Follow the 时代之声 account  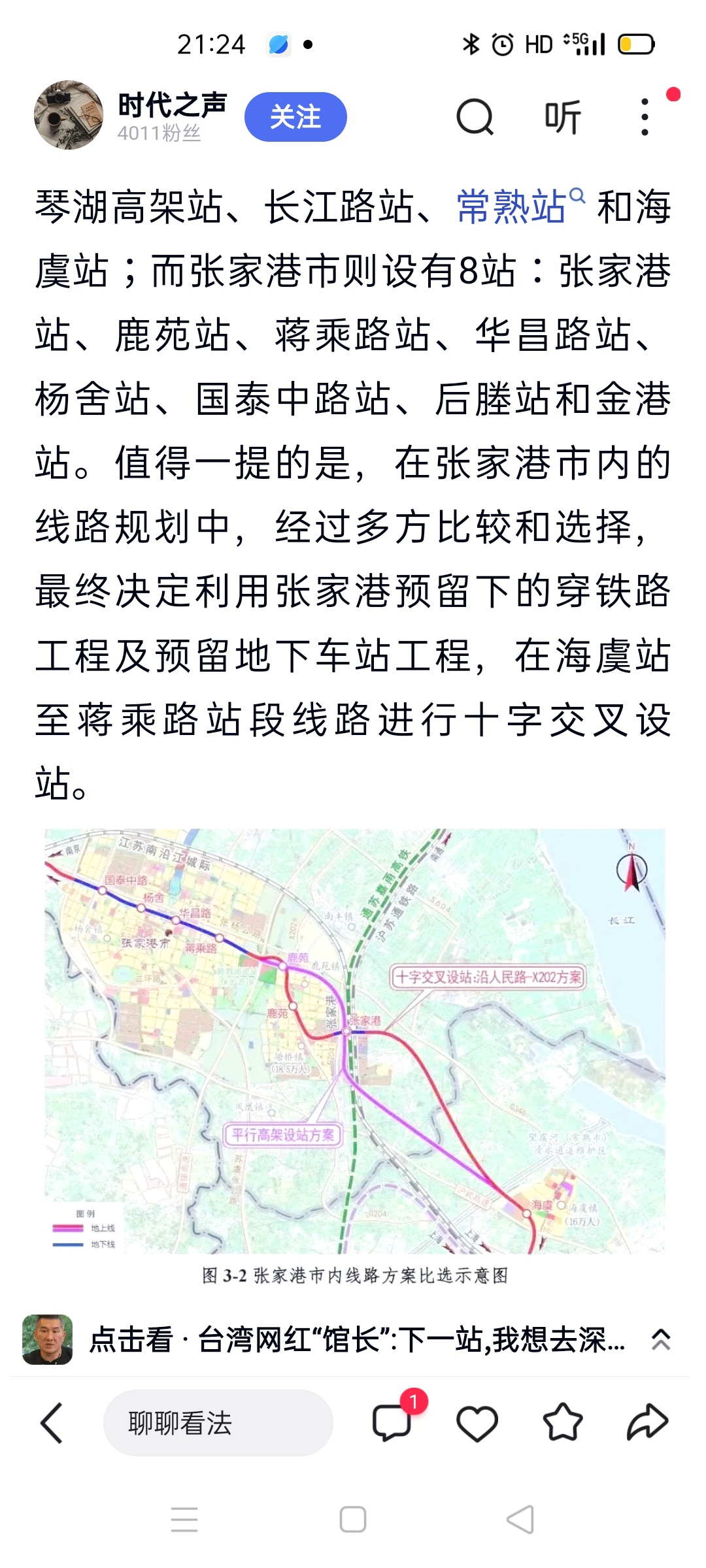tap(295, 117)
